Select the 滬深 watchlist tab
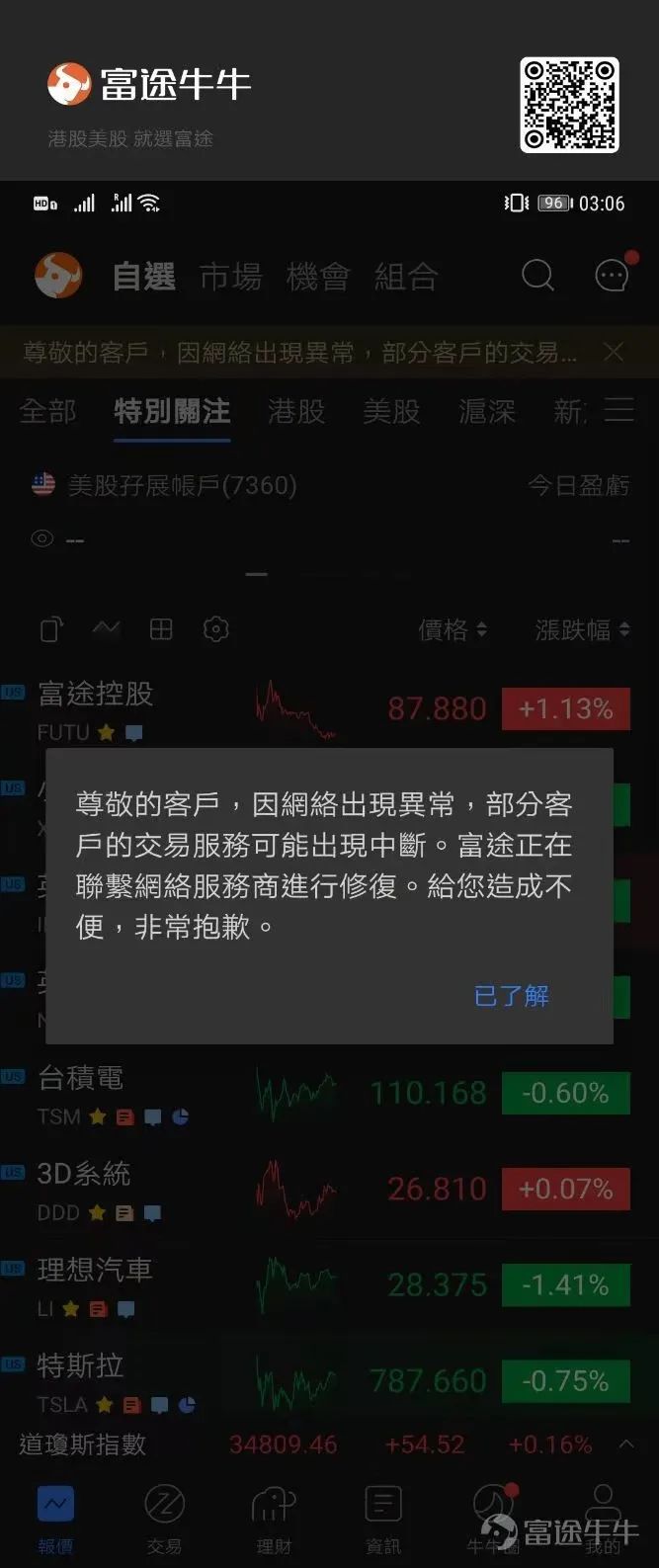The image size is (659, 1568). (x=486, y=411)
